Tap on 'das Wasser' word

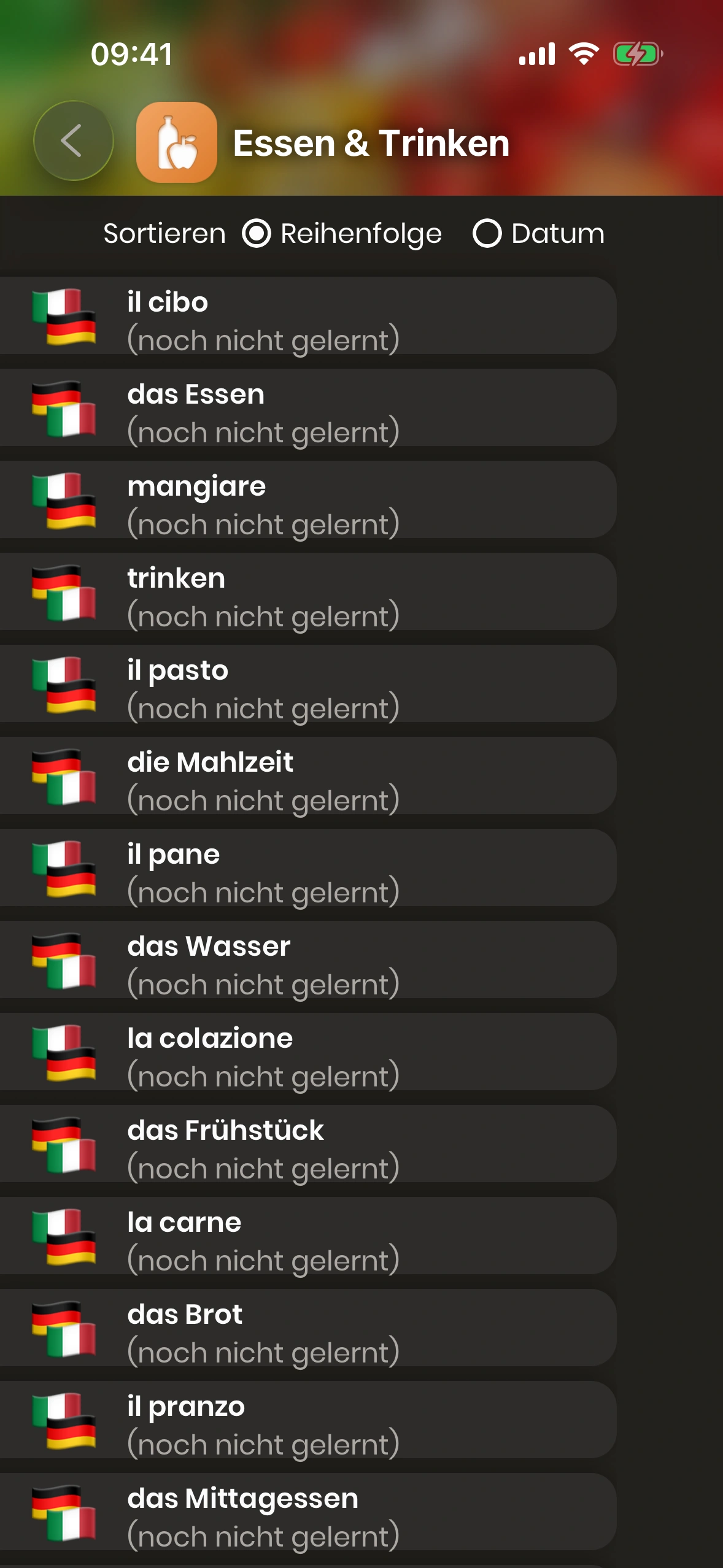307,960
